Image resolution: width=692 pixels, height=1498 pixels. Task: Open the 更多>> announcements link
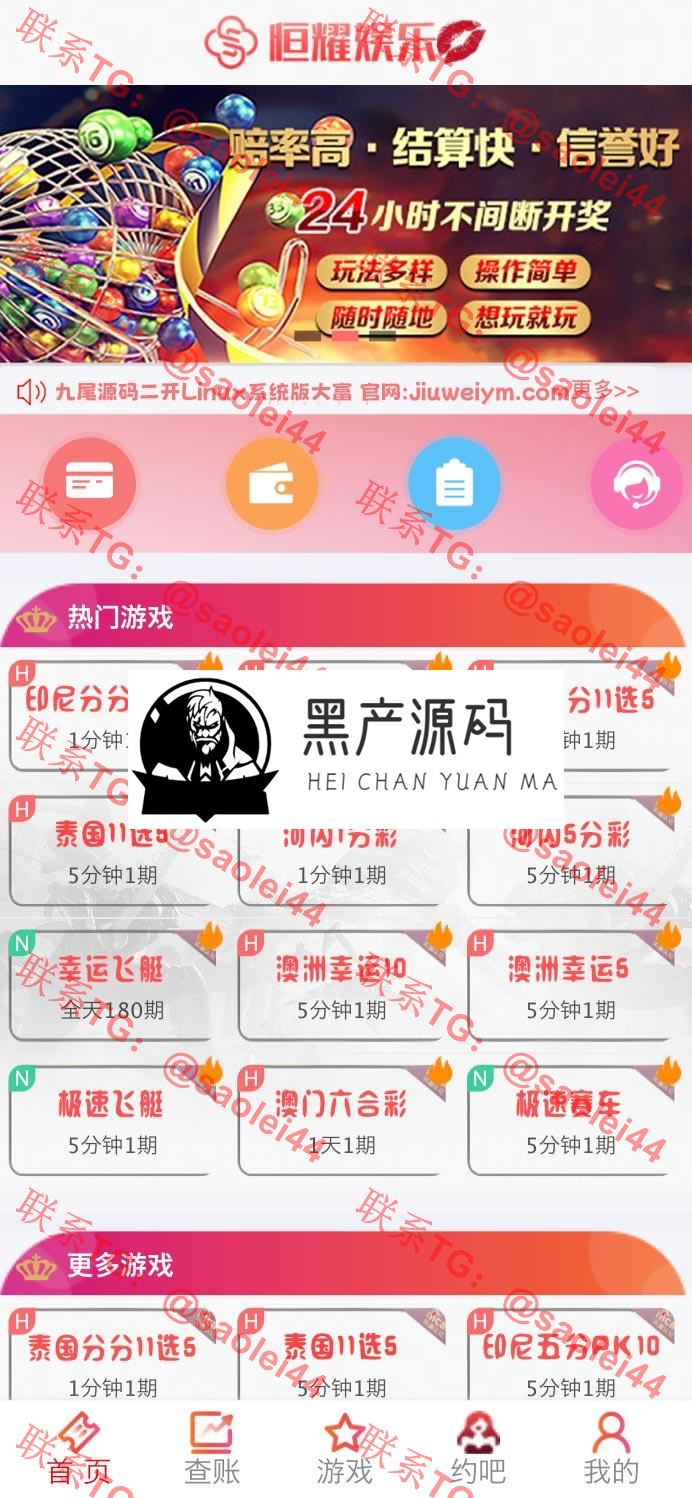click(604, 391)
